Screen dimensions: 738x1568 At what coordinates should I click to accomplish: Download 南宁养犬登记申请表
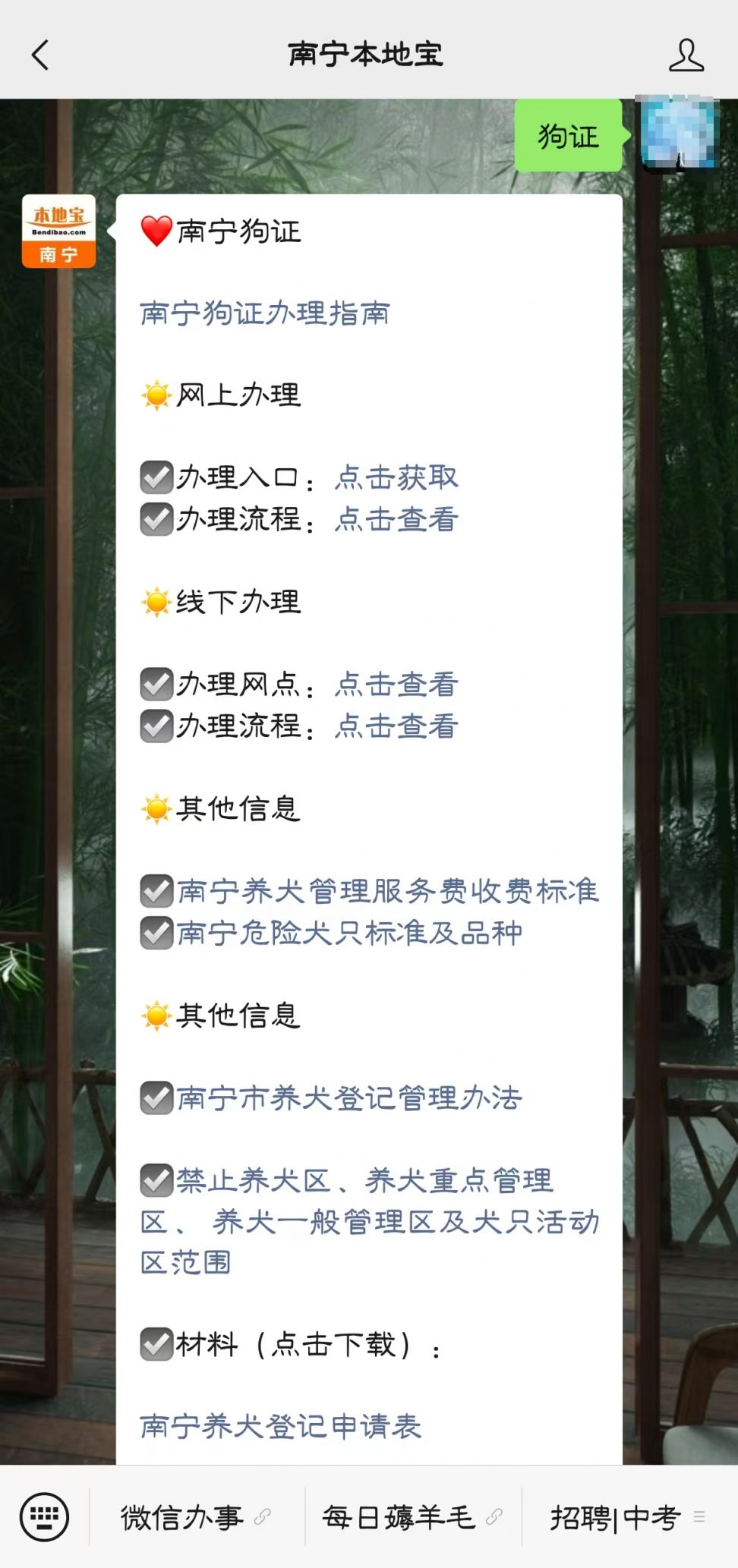point(280,1426)
